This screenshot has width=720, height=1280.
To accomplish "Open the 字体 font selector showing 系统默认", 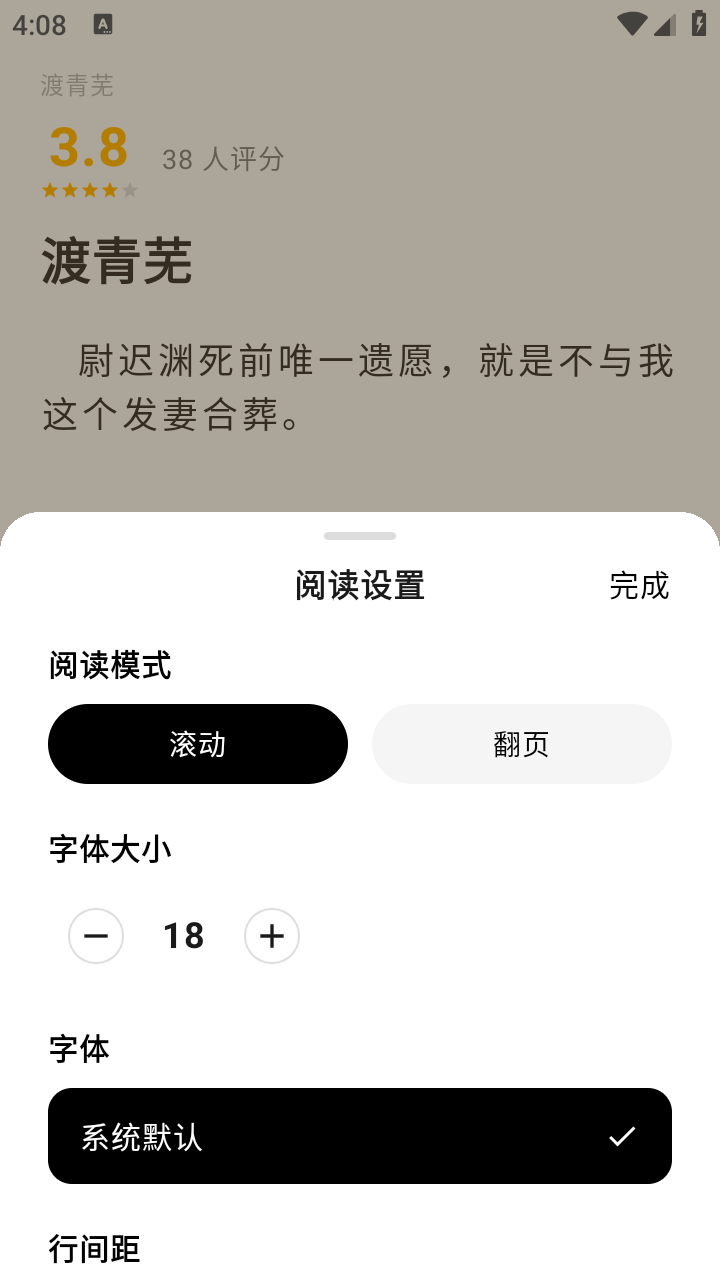I will coord(360,1136).
